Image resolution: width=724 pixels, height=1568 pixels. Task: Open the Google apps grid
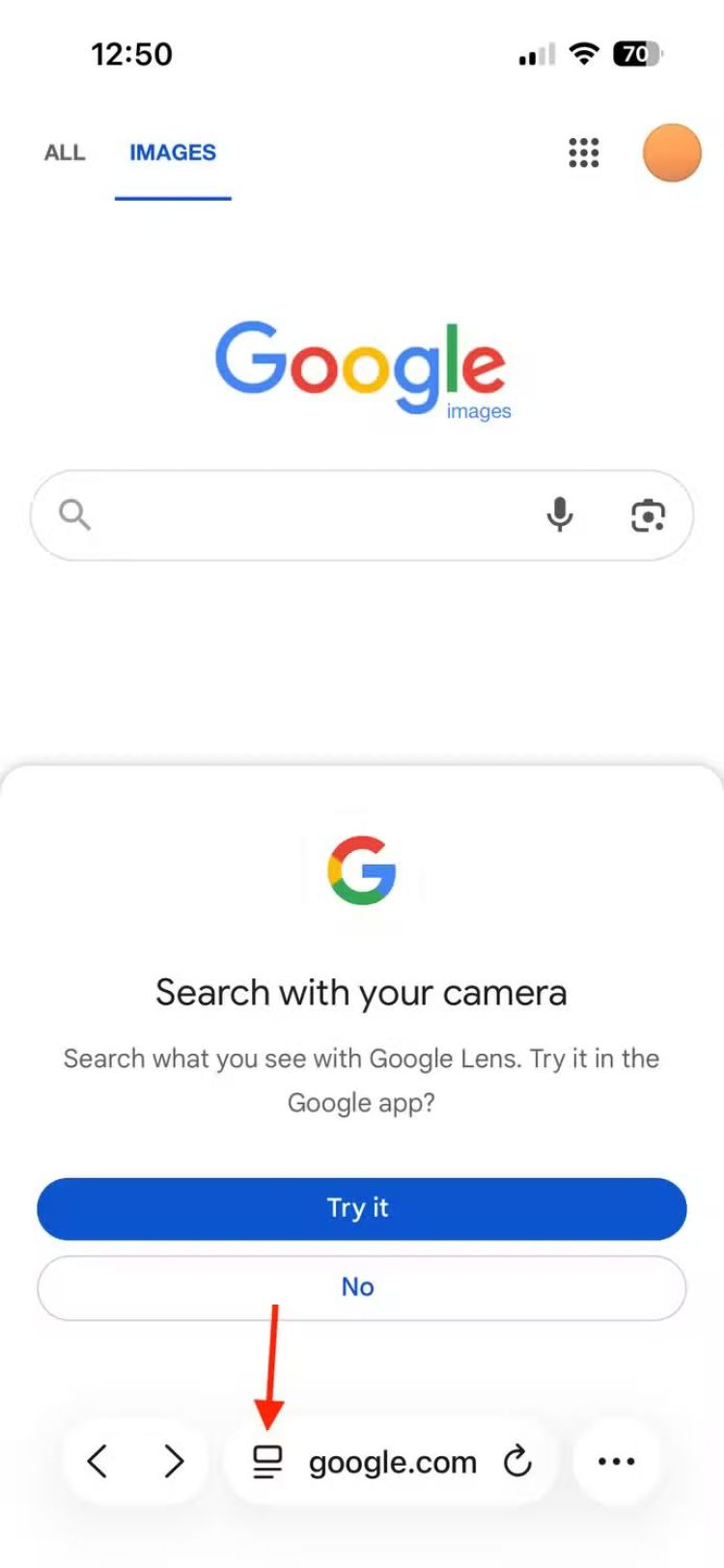tap(583, 152)
